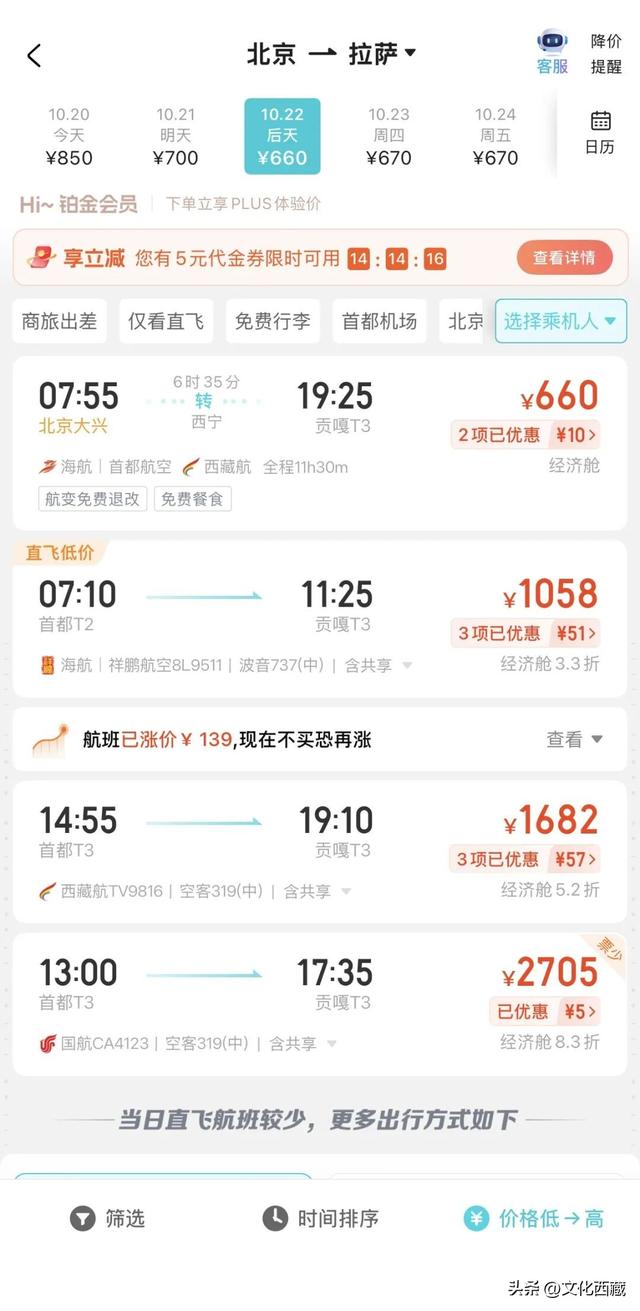This screenshot has width=640, height=1311.
Task: Toggle the 价格低→高 price sorting
Action: pos(534,1218)
